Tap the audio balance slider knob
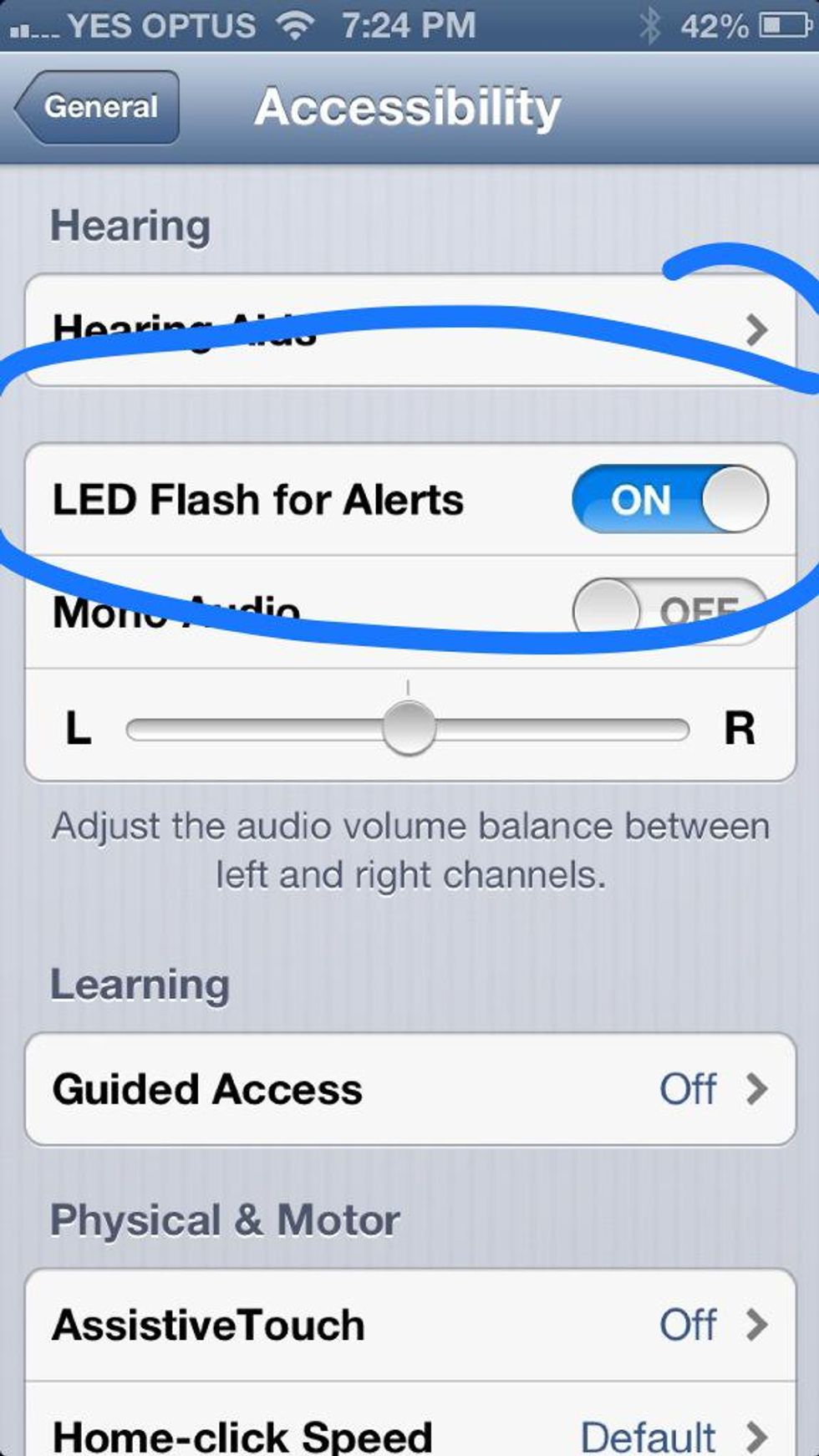 tap(409, 729)
